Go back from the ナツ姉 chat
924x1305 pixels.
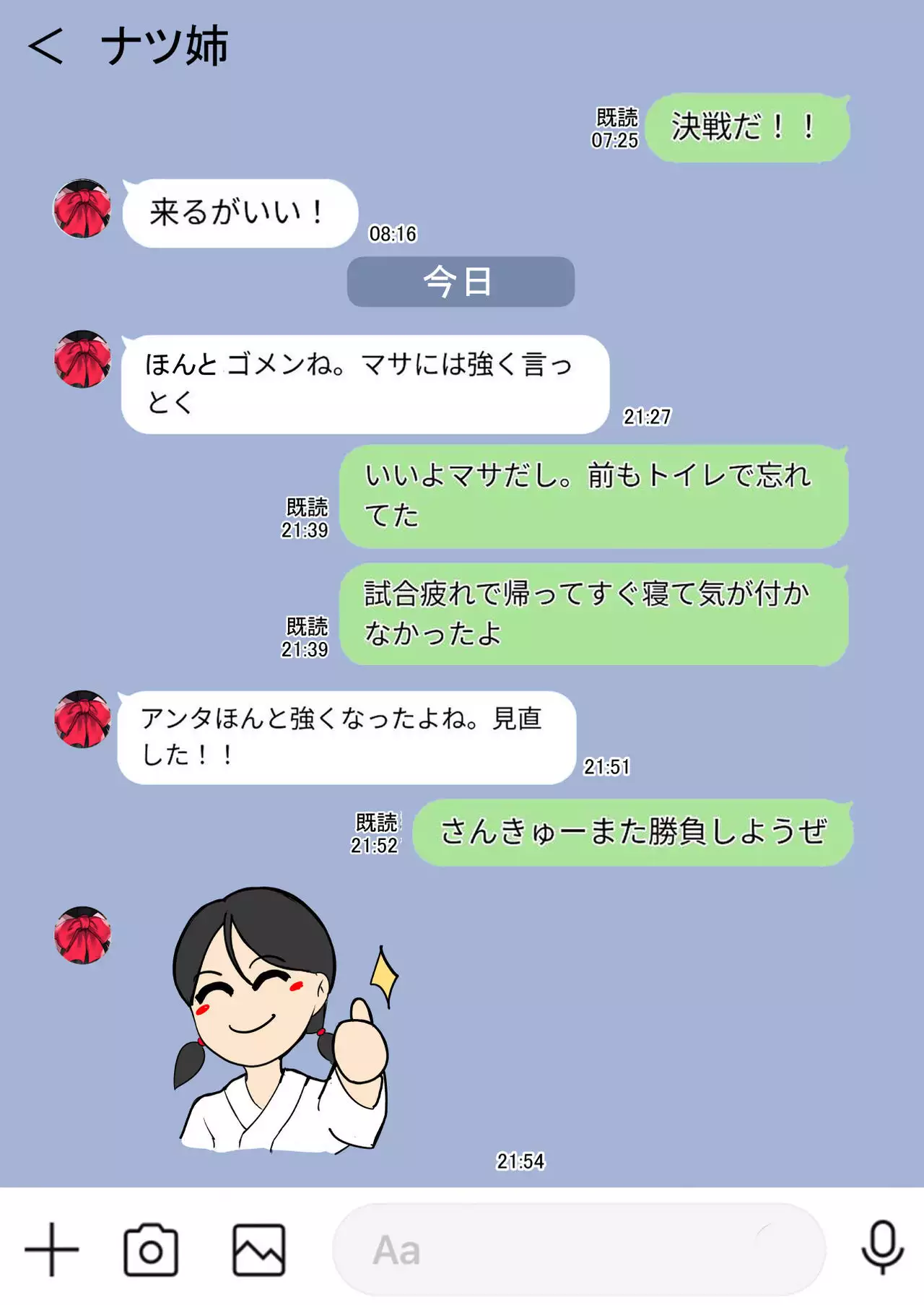click(46, 46)
